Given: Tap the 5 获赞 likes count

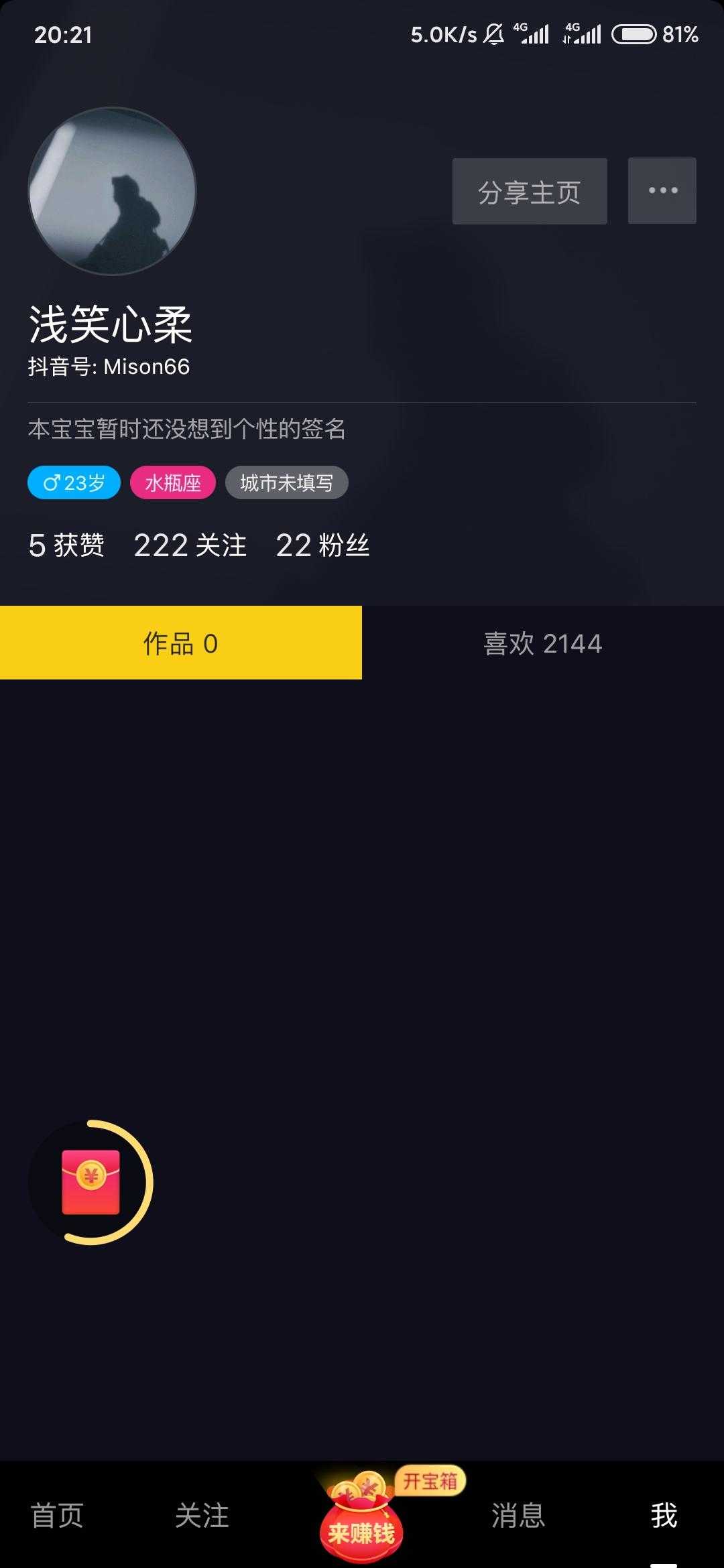Looking at the screenshot, I should [x=65, y=545].
